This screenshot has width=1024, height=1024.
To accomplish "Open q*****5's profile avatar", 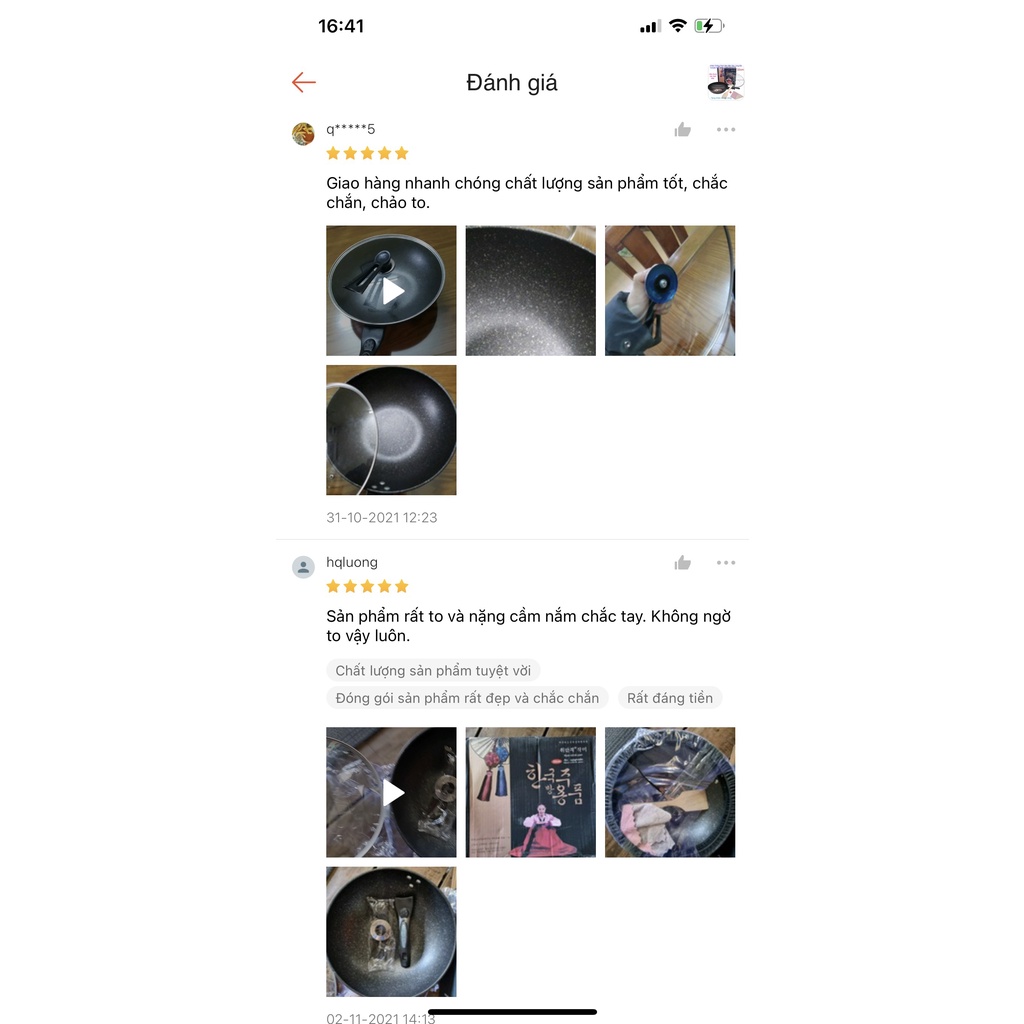I will point(303,133).
